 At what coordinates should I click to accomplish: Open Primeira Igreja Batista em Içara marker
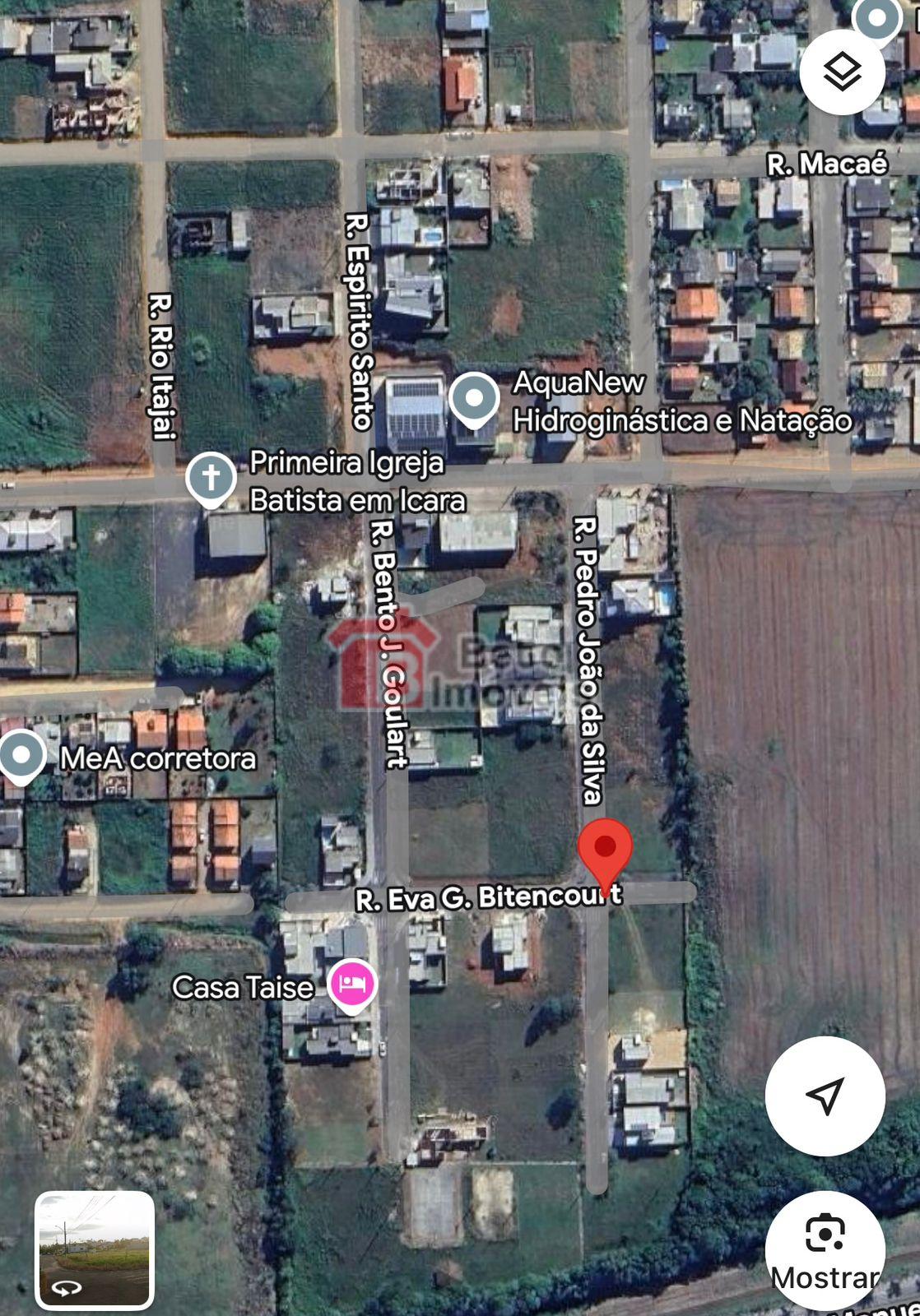(211, 479)
